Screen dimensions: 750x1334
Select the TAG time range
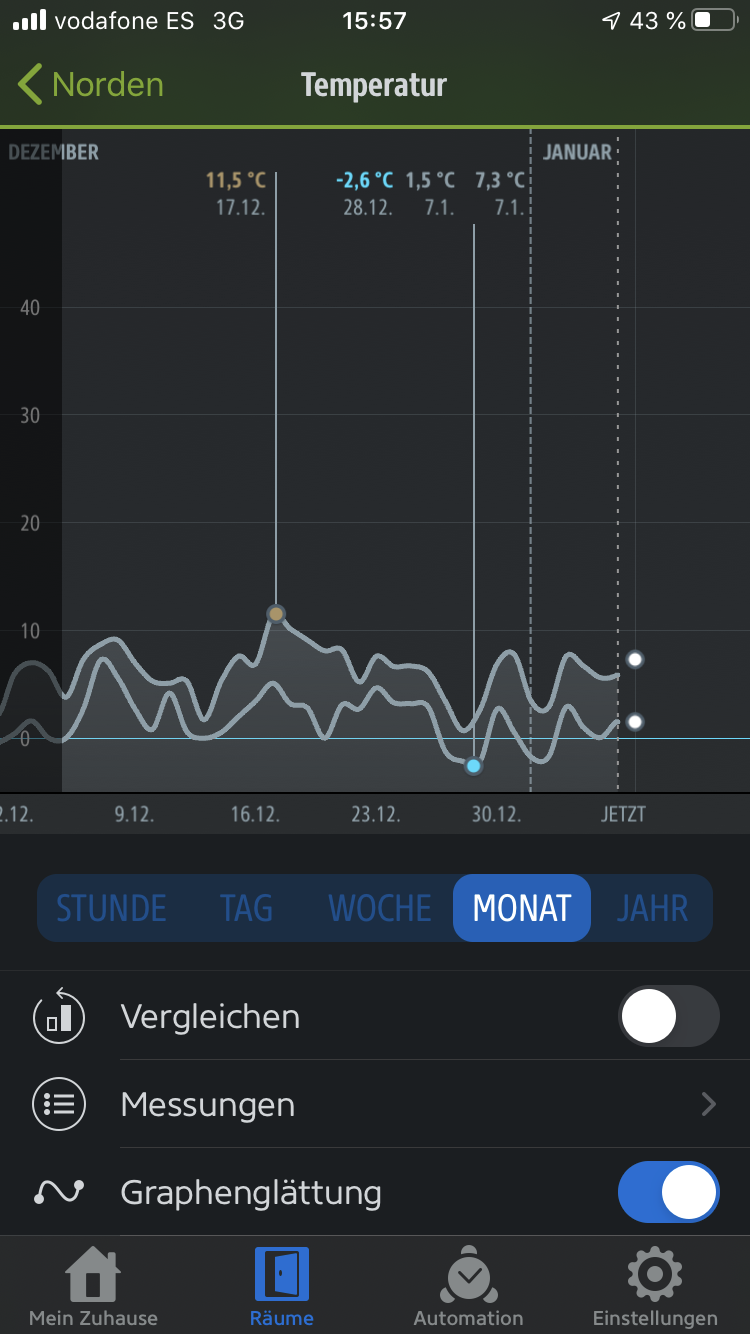[x=246, y=908]
